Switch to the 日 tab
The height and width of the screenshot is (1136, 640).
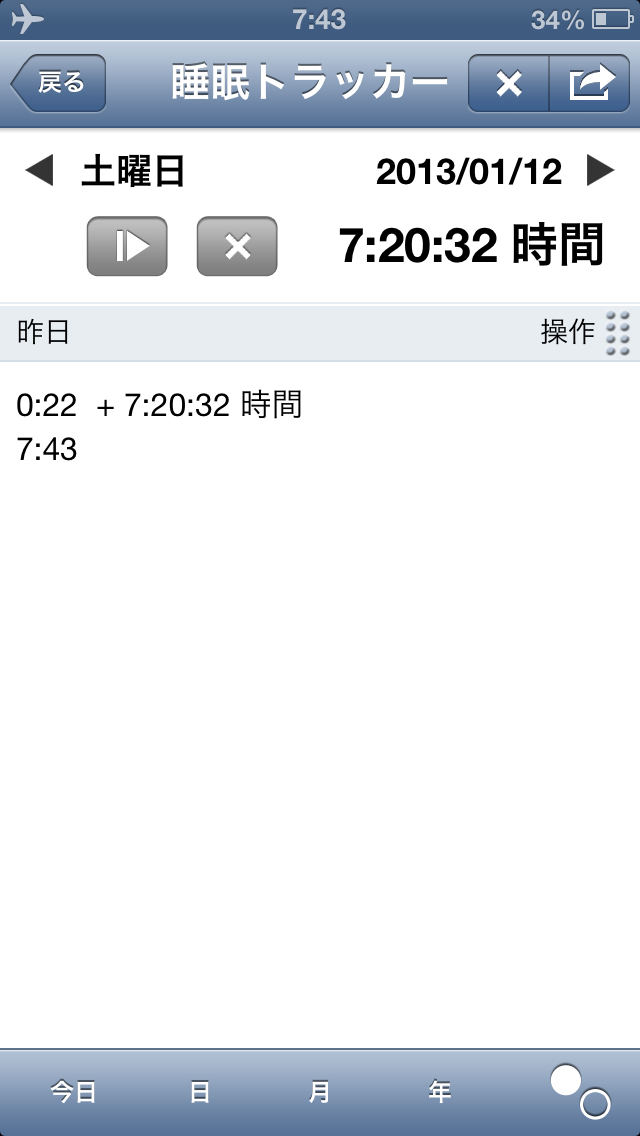click(x=200, y=1092)
